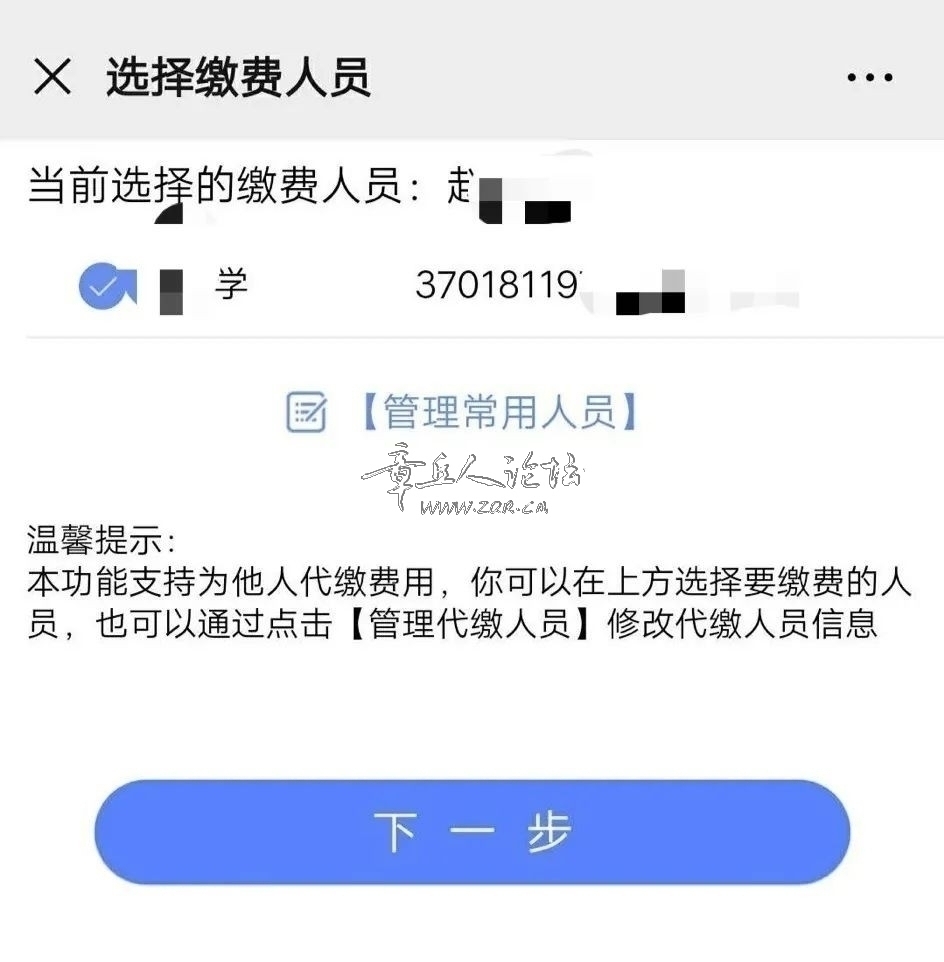Close the 选择缴费人员 page
944x962 pixels.
[52, 77]
